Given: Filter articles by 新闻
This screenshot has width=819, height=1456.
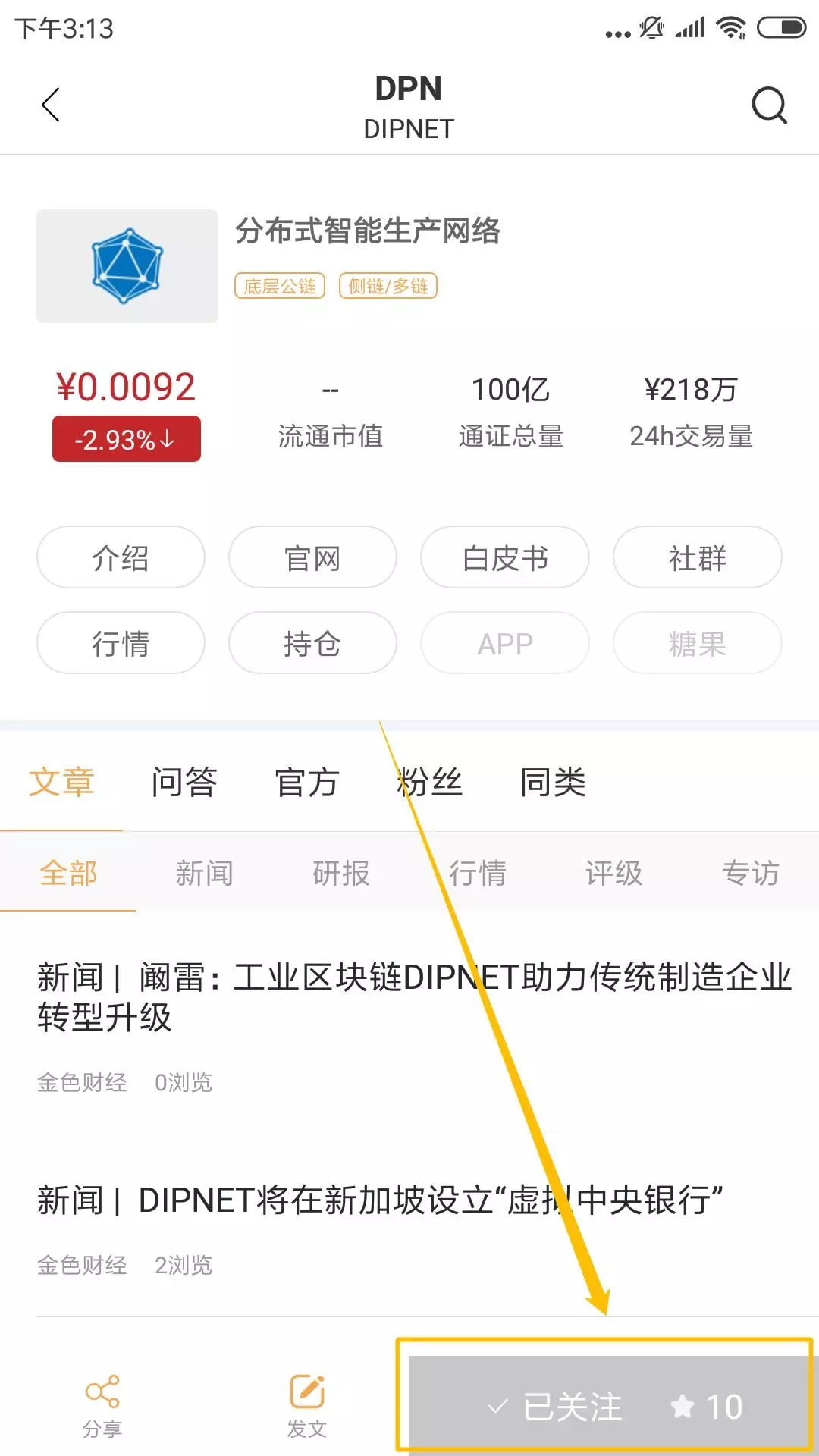Looking at the screenshot, I should coord(204,873).
